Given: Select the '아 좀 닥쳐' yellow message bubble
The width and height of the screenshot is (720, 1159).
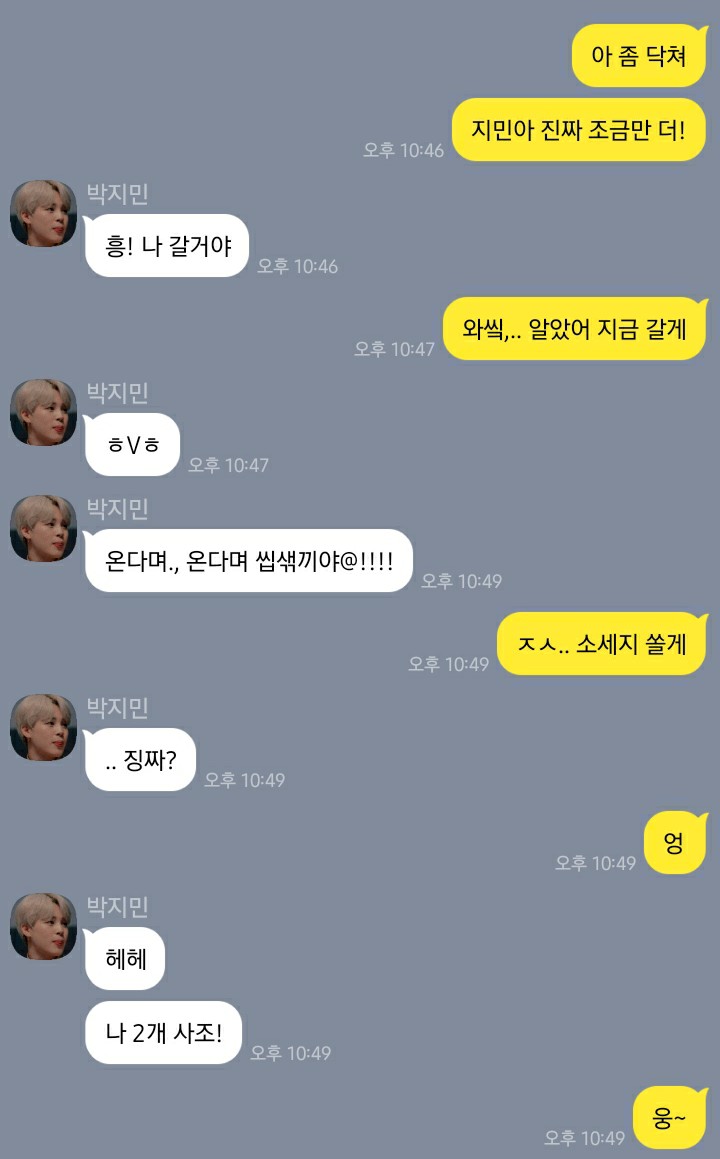Looking at the screenshot, I should 637,56.
